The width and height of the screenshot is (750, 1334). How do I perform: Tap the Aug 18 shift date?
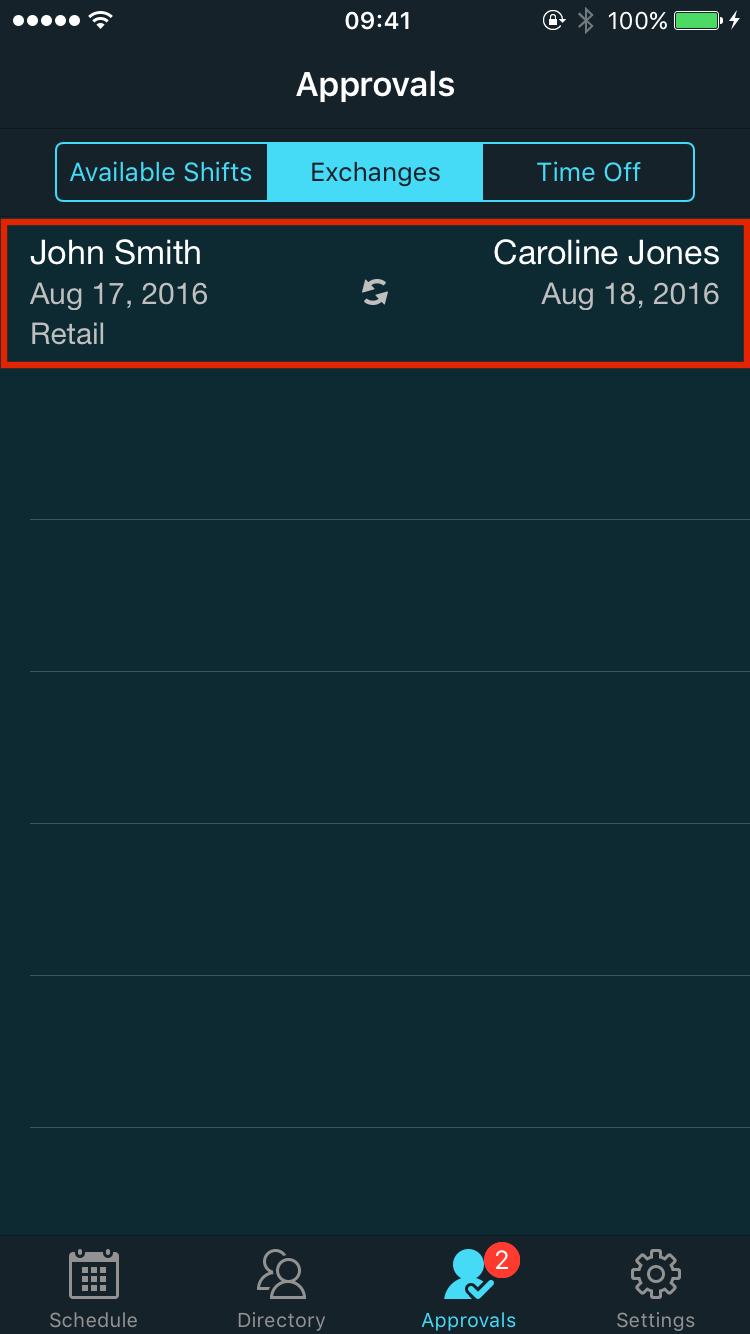pos(630,294)
